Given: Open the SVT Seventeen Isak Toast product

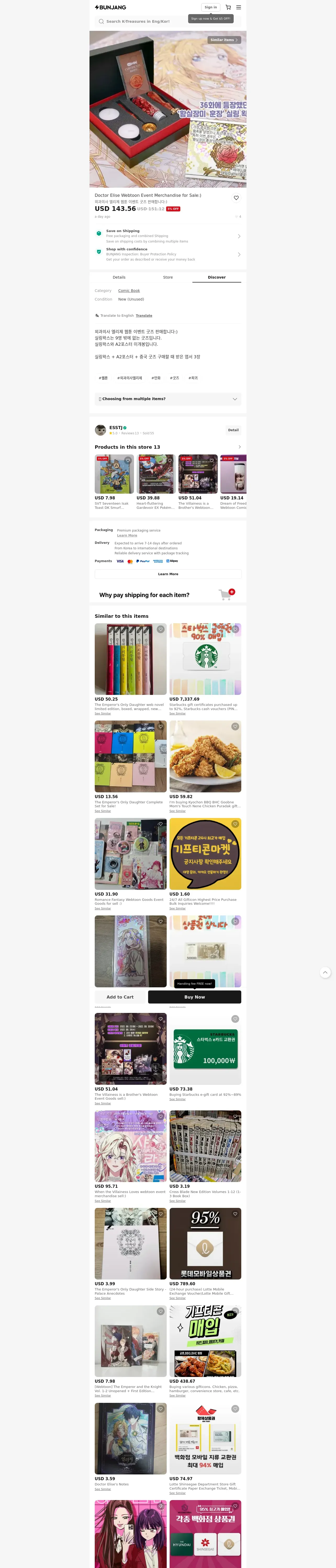Looking at the screenshot, I should tap(114, 474).
